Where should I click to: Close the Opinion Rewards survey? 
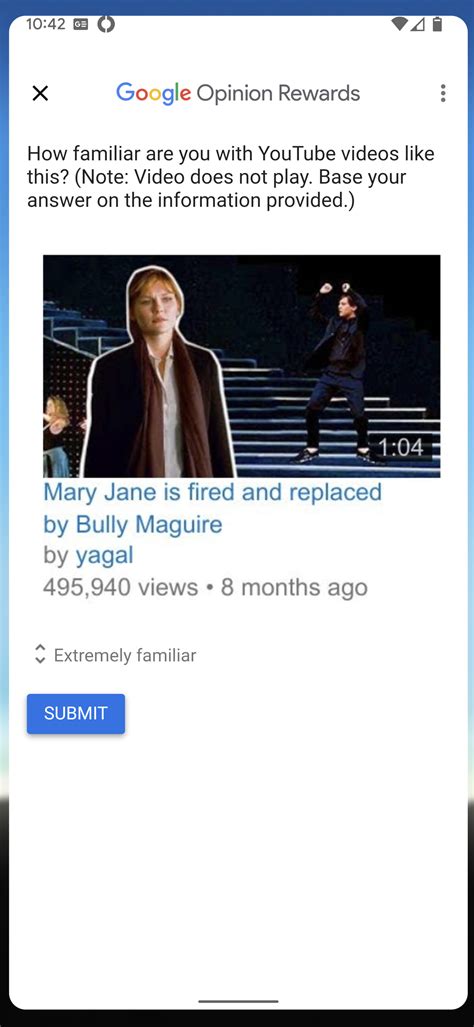tap(40, 94)
